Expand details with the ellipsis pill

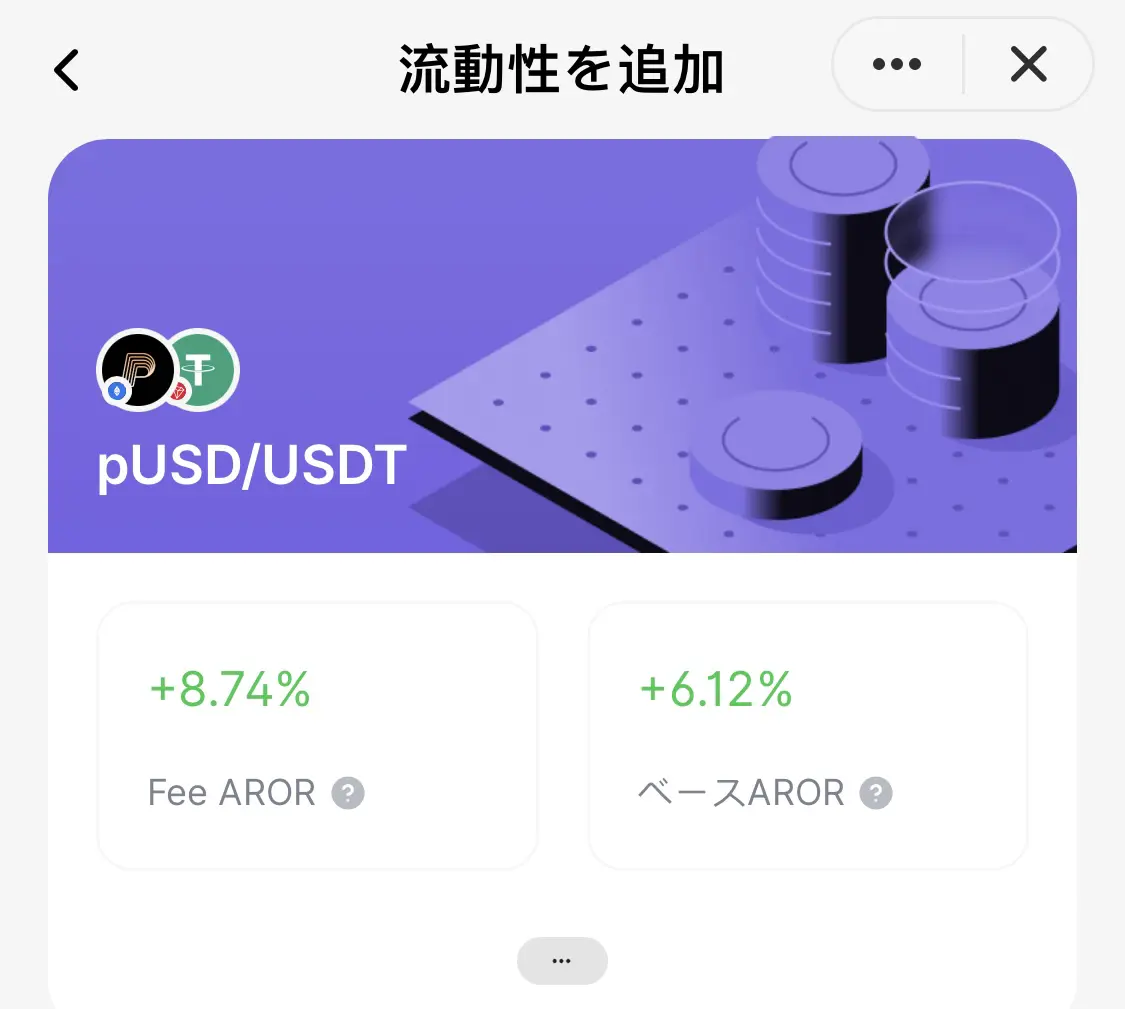pyautogui.click(x=562, y=961)
